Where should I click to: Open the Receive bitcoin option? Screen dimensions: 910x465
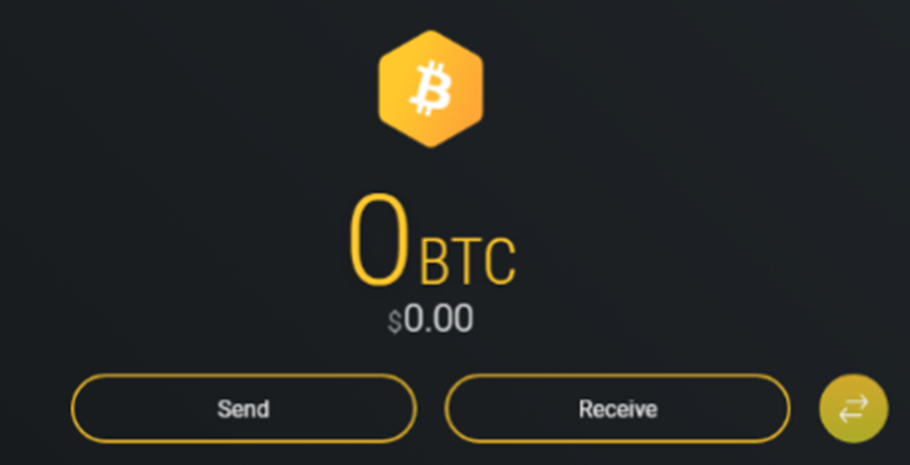[617, 409]
